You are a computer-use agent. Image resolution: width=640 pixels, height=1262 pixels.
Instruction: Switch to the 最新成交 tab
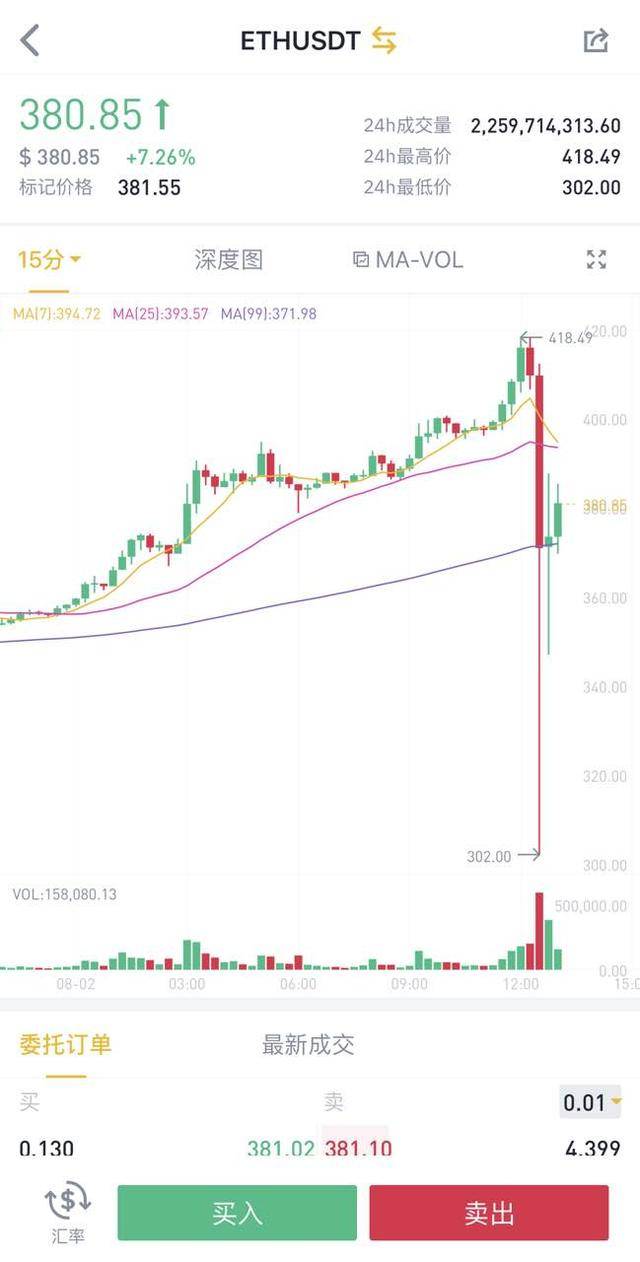pyautogui.click(x=308, y=1045)
